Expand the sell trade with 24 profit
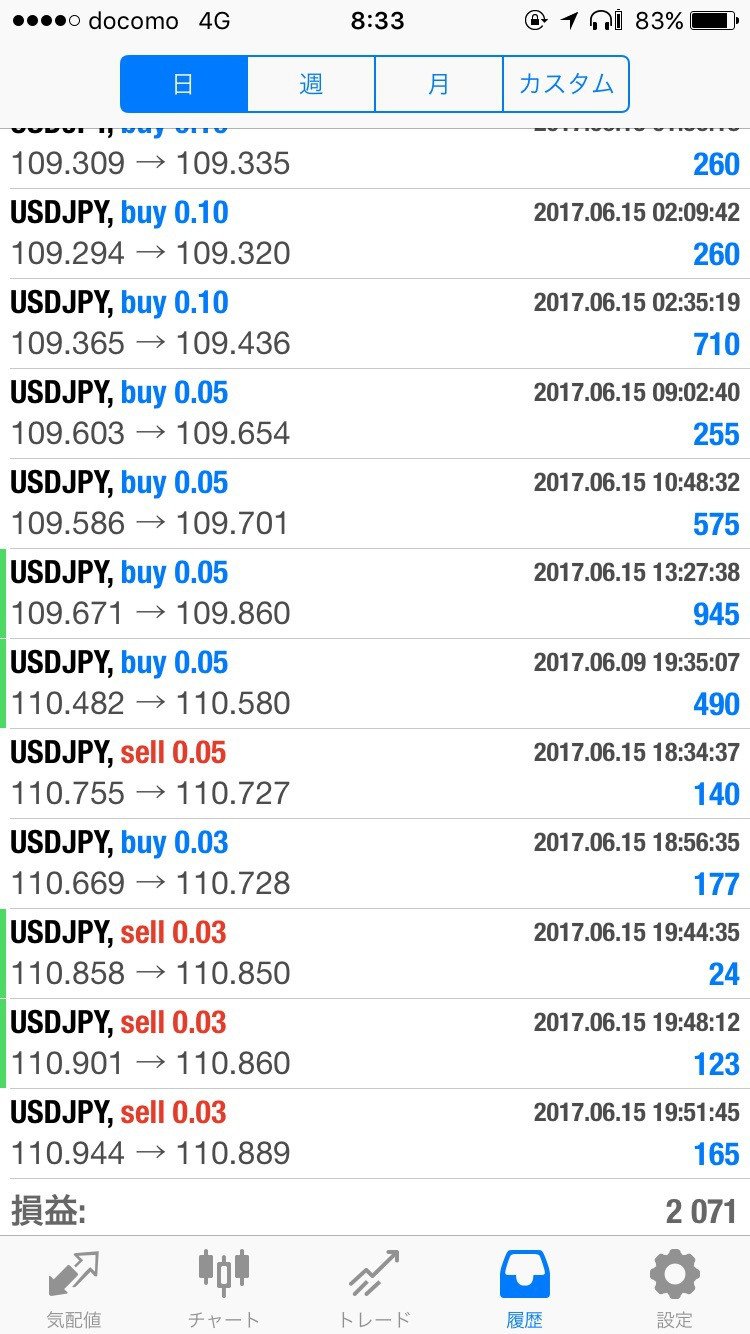Viewport: 750px width, 1334px height. (x=375, y=954)
